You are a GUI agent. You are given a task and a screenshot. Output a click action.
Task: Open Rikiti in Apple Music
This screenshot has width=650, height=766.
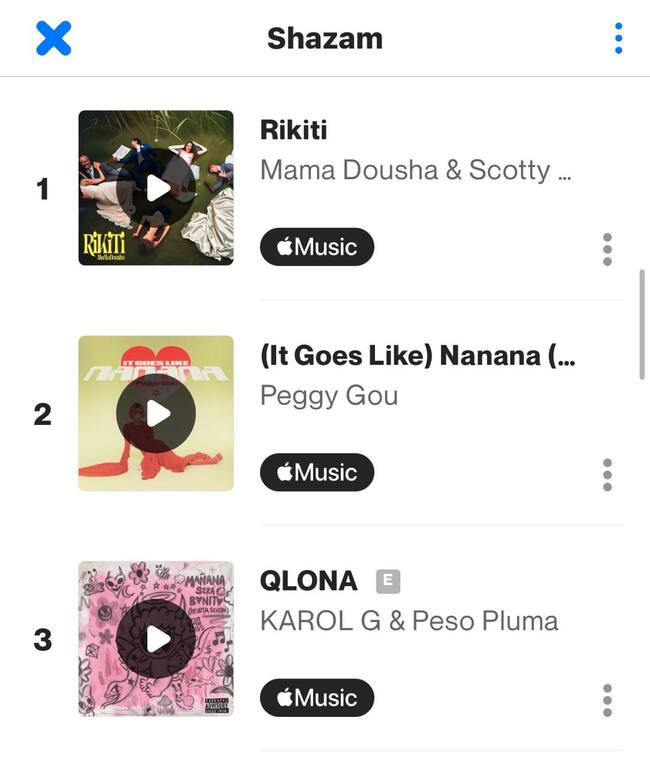[x=317, y=247]
